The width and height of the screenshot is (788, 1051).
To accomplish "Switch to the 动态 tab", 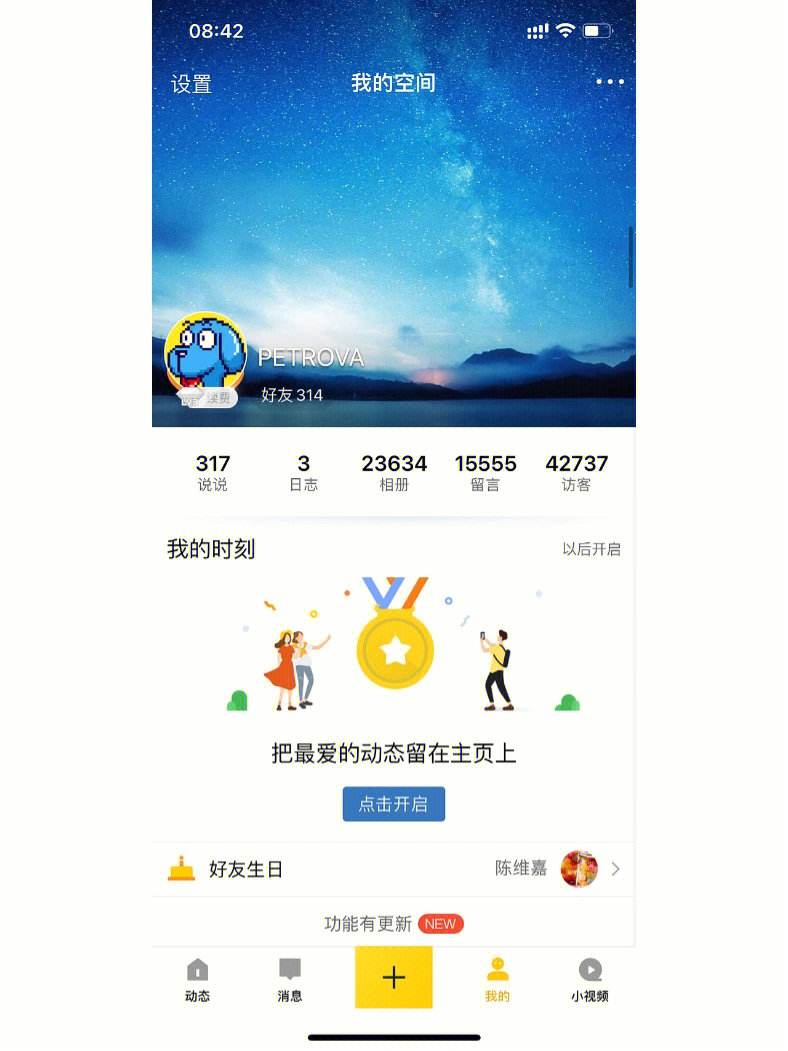I will (x=198, y=980).
